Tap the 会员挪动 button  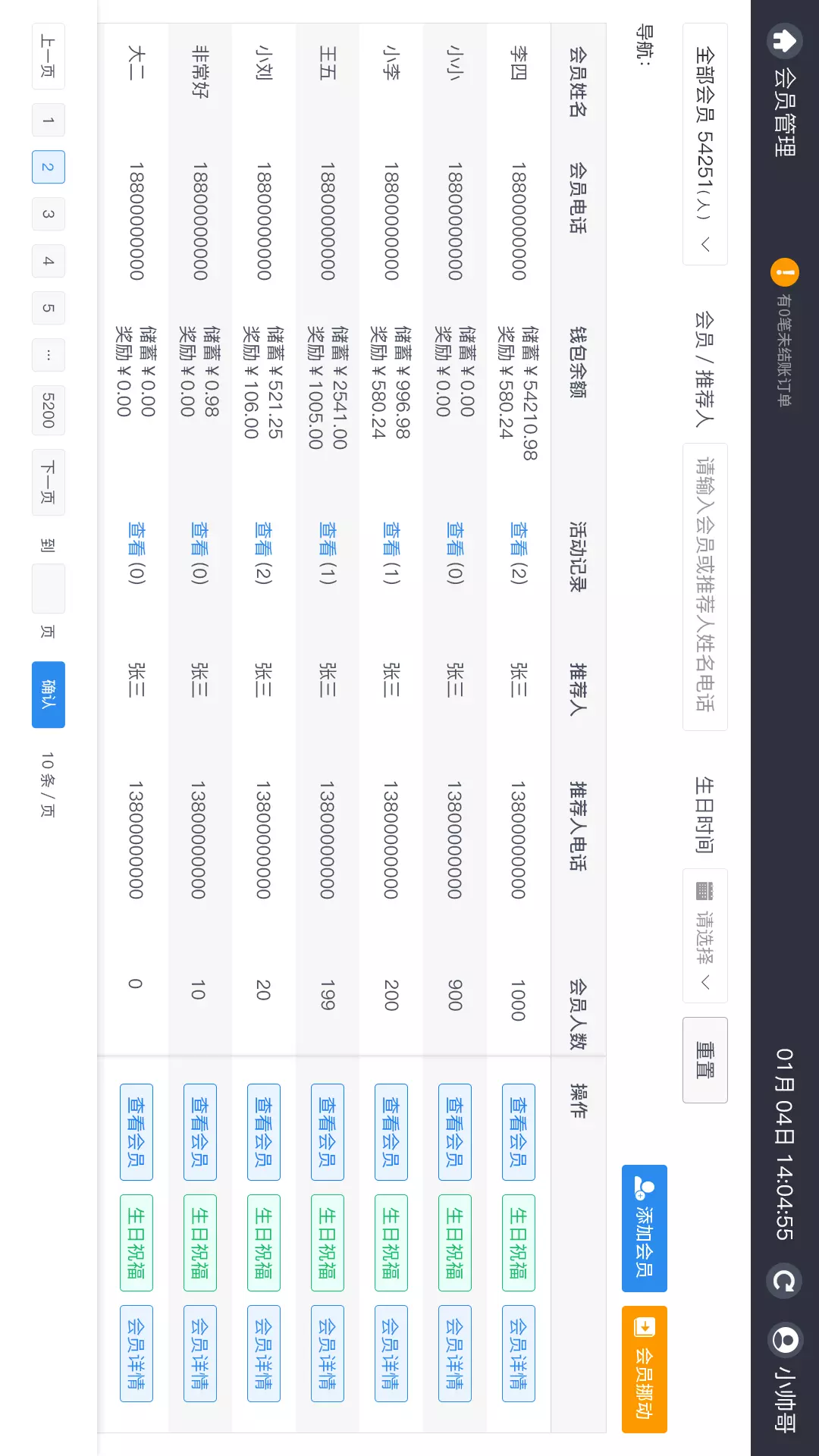click(x=645, y=1369)
